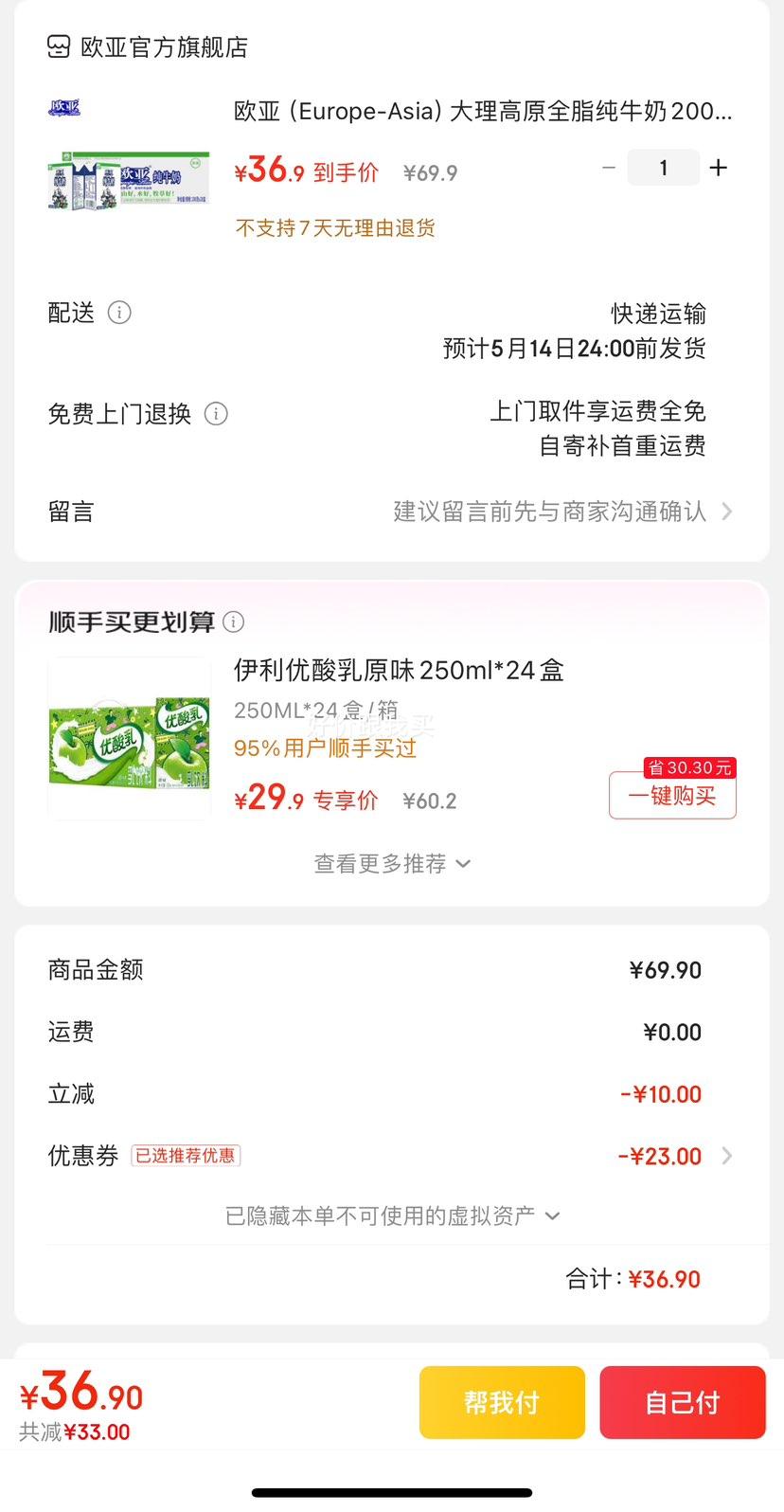Expand 查看更多推荐 recommendations
The height and width of the screenshot is (1512, 784).
[392, 864]
